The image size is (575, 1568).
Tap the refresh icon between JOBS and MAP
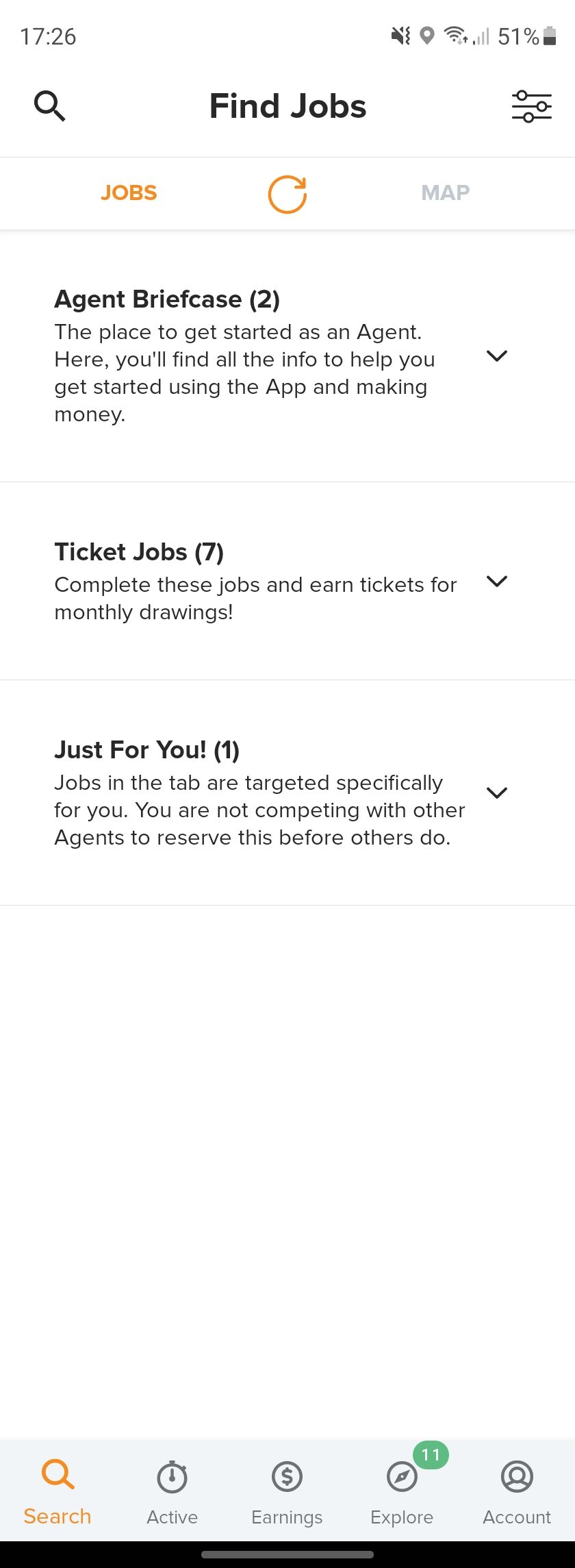287,193
